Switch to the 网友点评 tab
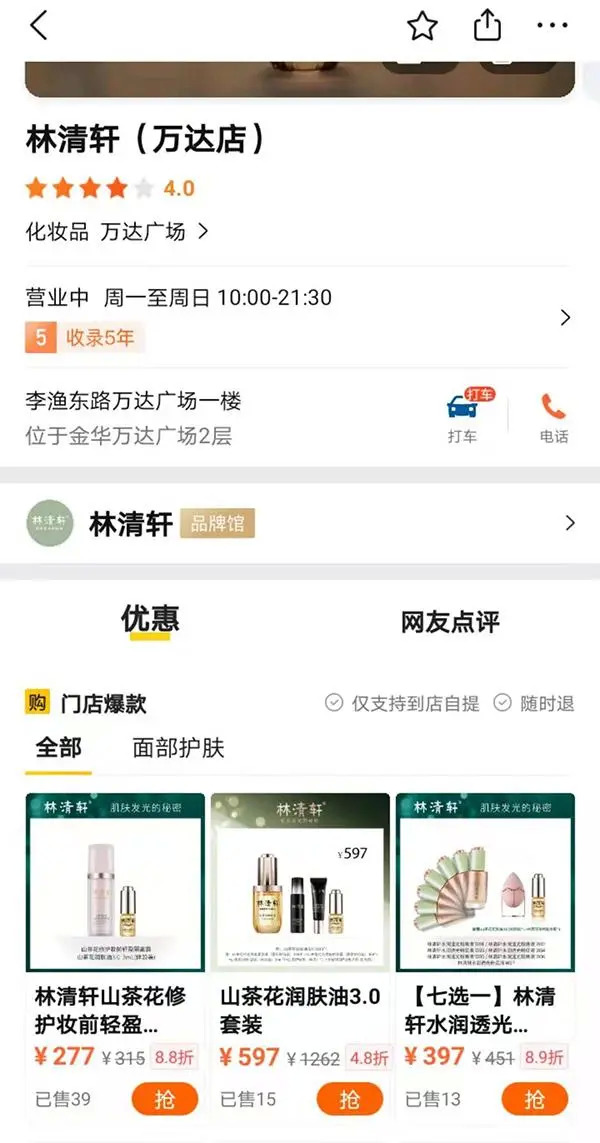The width and height of the screenshot is (600, 1143). [450, 621]
